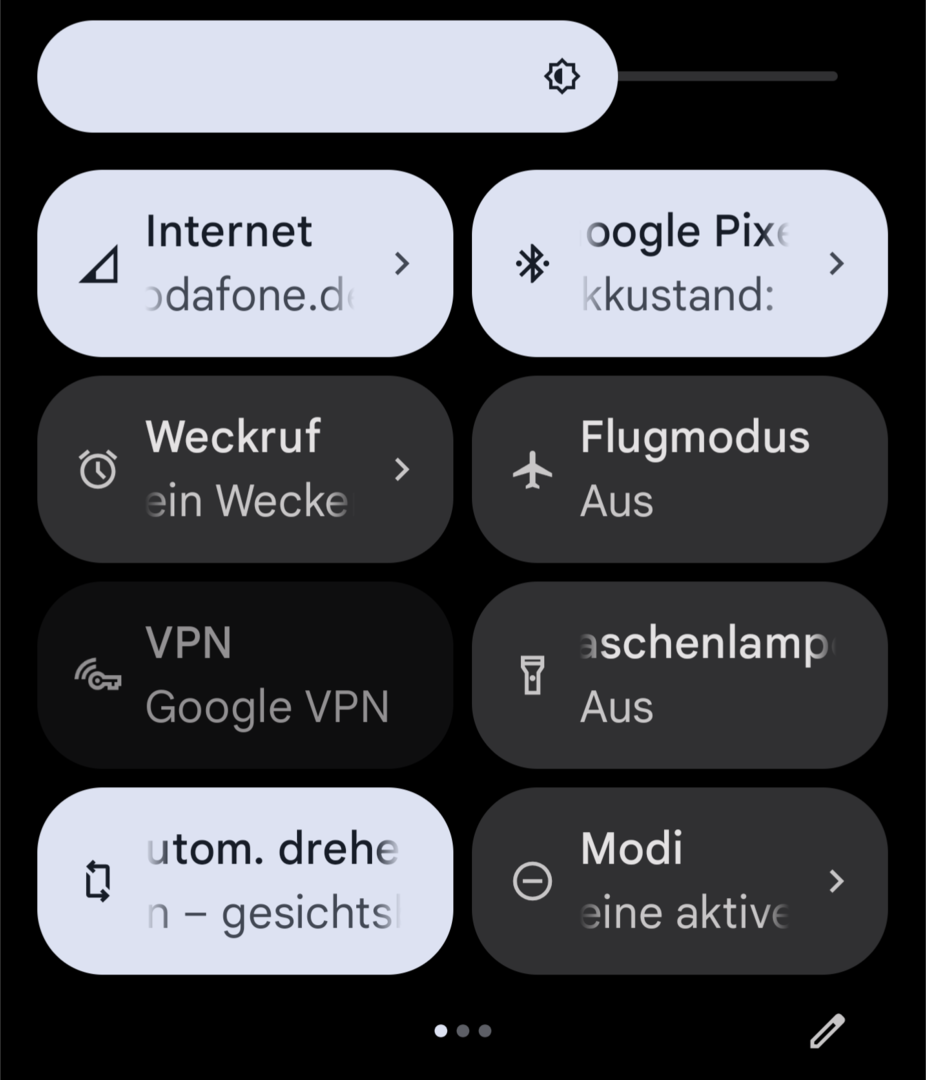
Task: Edit quick settings with the pencil icon
Action: 827,1030
